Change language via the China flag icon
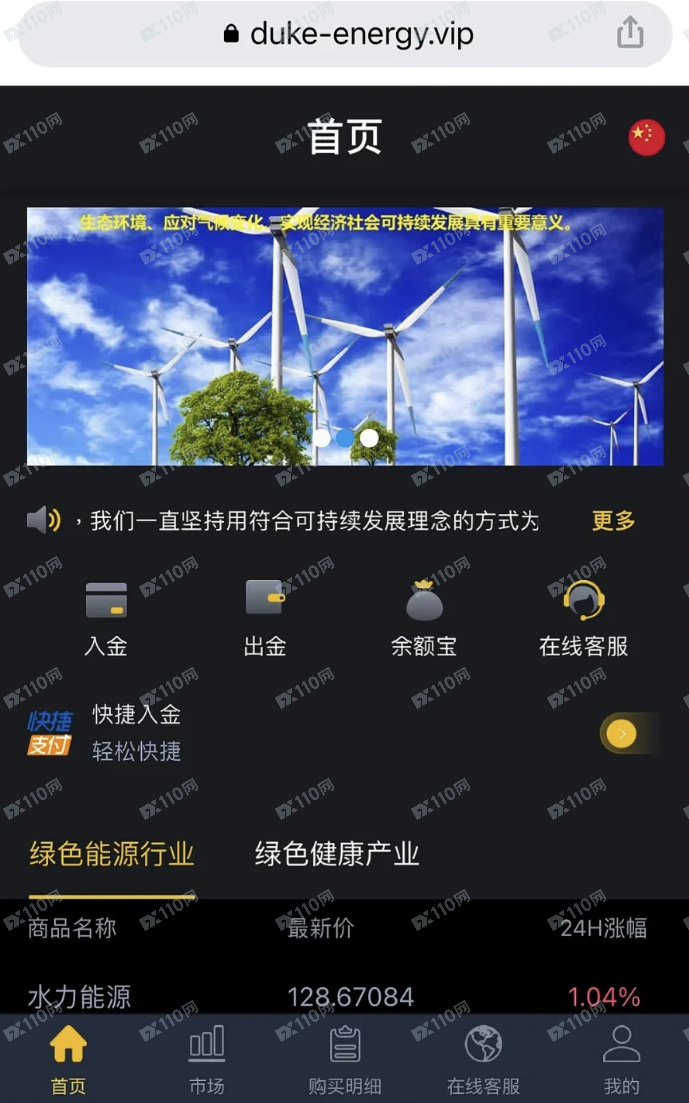 [x=646, y=137]
